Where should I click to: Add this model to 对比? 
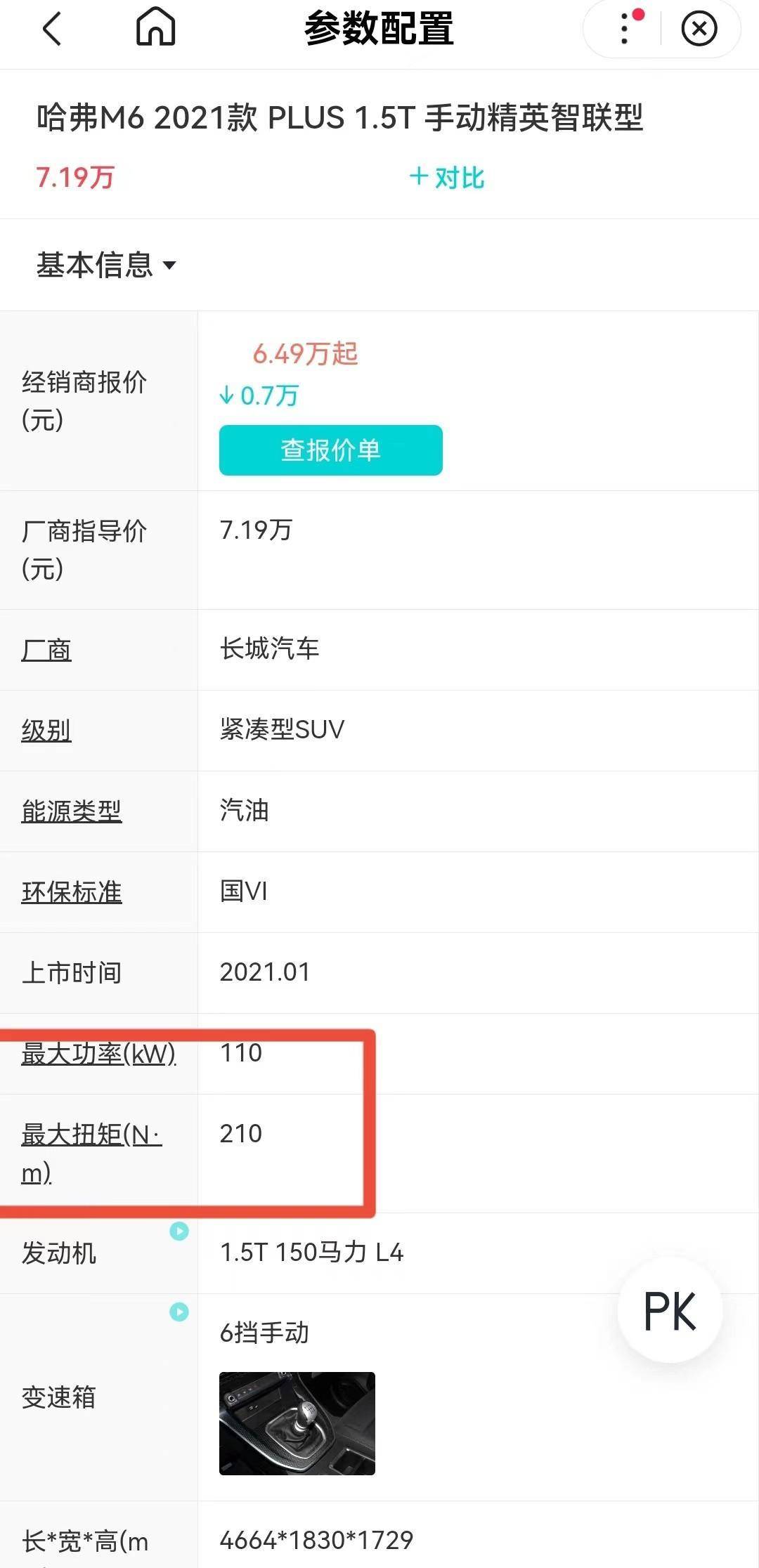447,177
